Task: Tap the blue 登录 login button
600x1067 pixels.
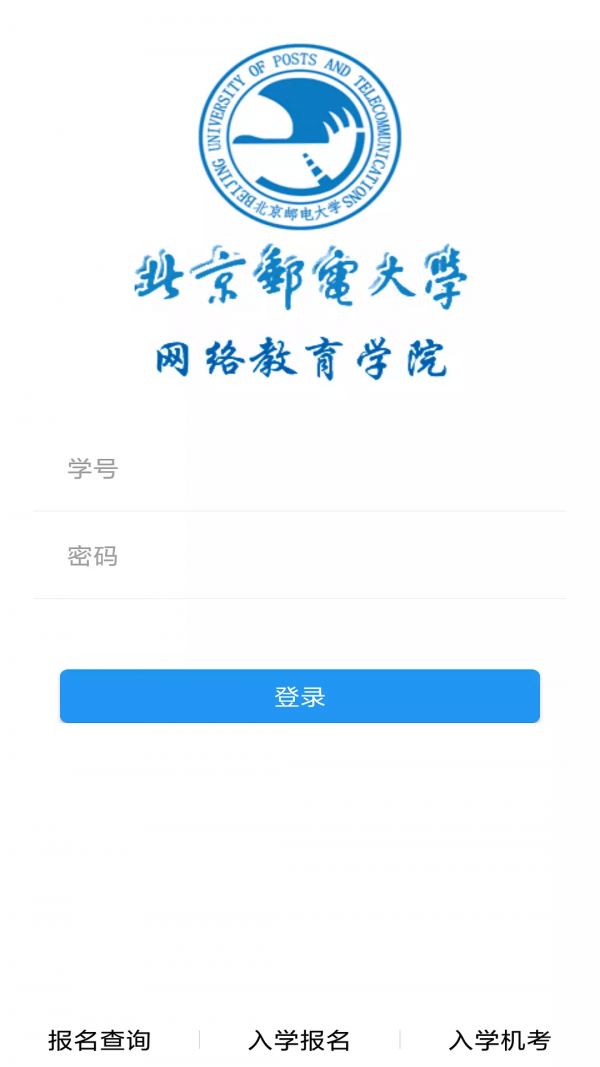Action: 300,696
